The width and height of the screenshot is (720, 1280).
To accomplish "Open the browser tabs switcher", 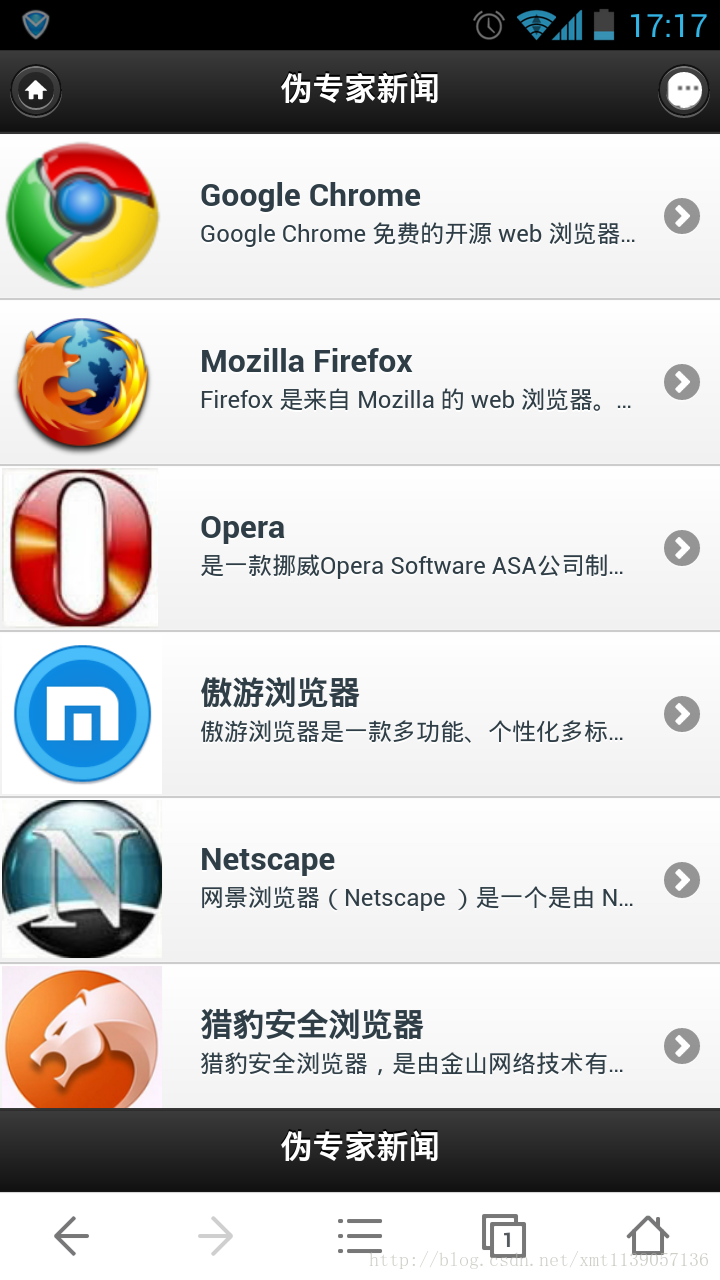I will tap(504, 1236).
